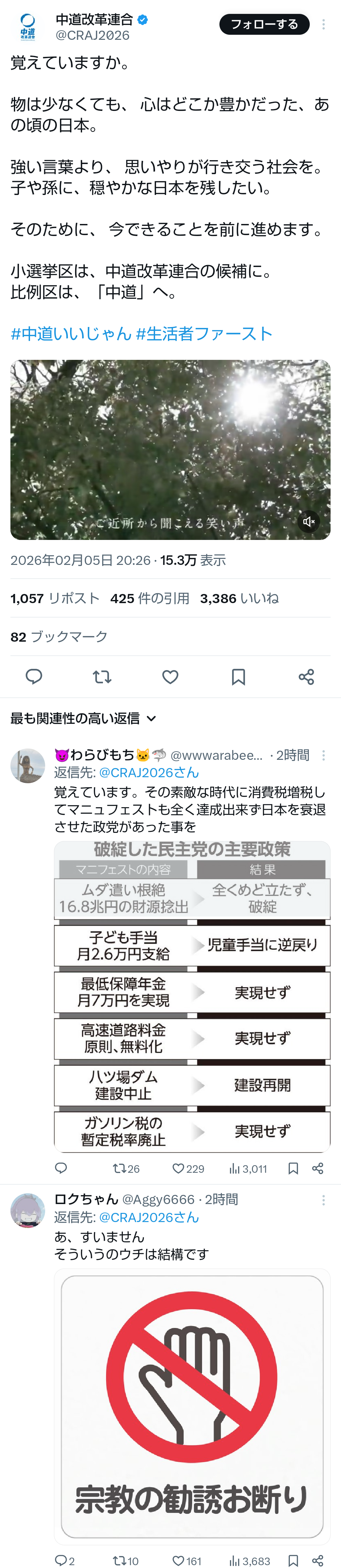Unmute the video sound
Screen dimensions: 341x1568
309,522
